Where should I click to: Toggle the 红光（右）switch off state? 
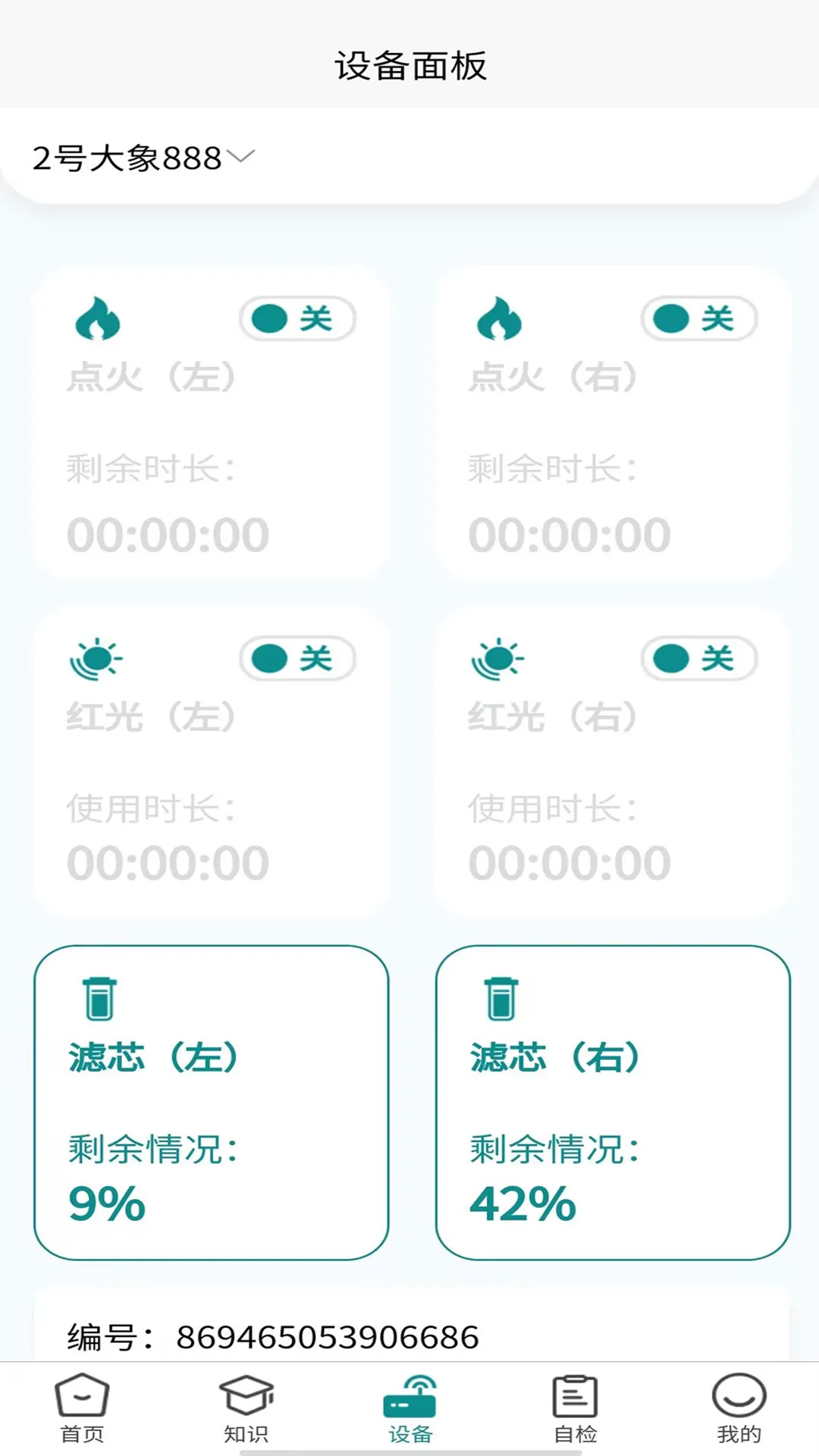pyautogui.click(x=698, y=659)
